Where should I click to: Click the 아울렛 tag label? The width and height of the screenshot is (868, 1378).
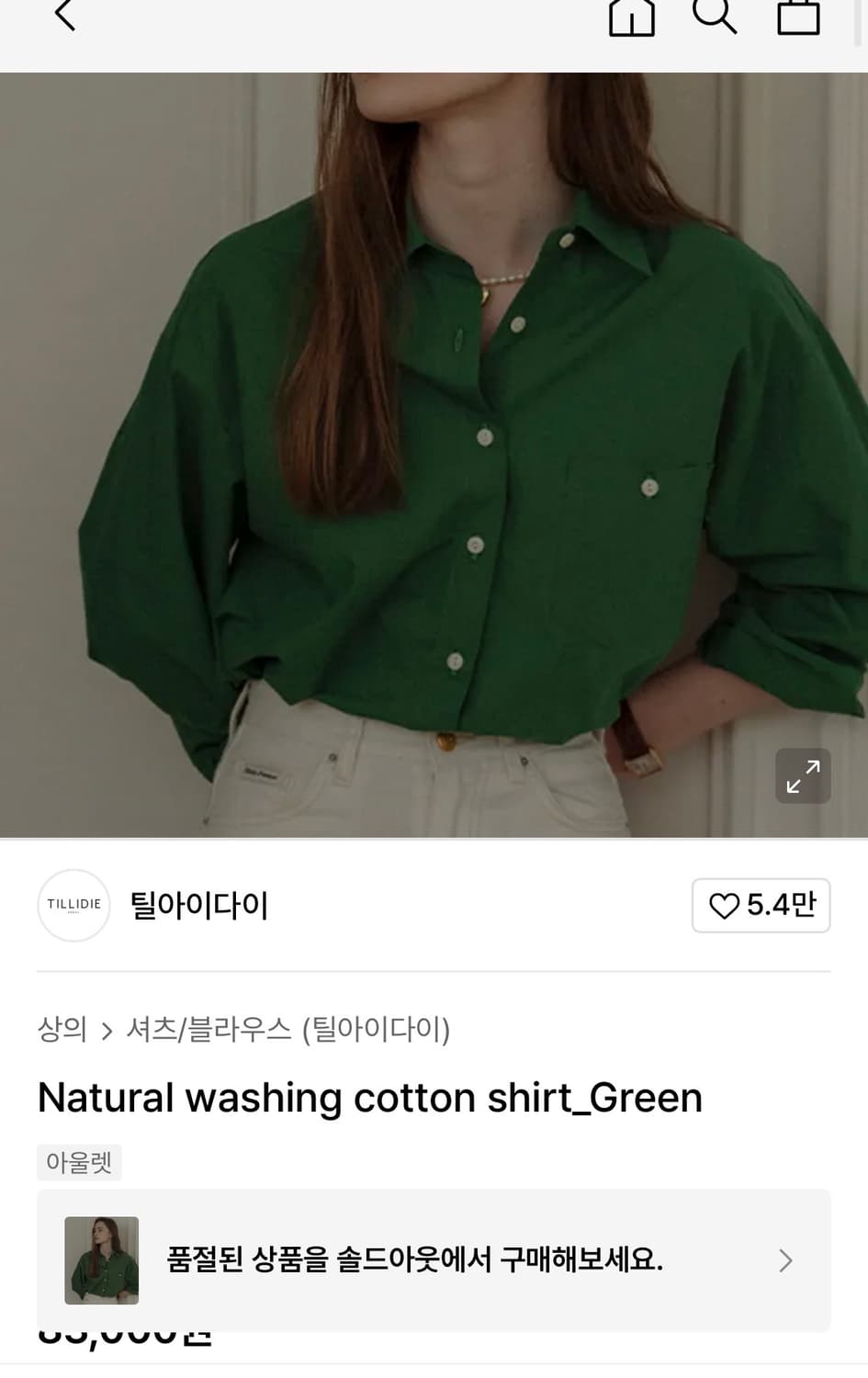[x=79, y=1161]
